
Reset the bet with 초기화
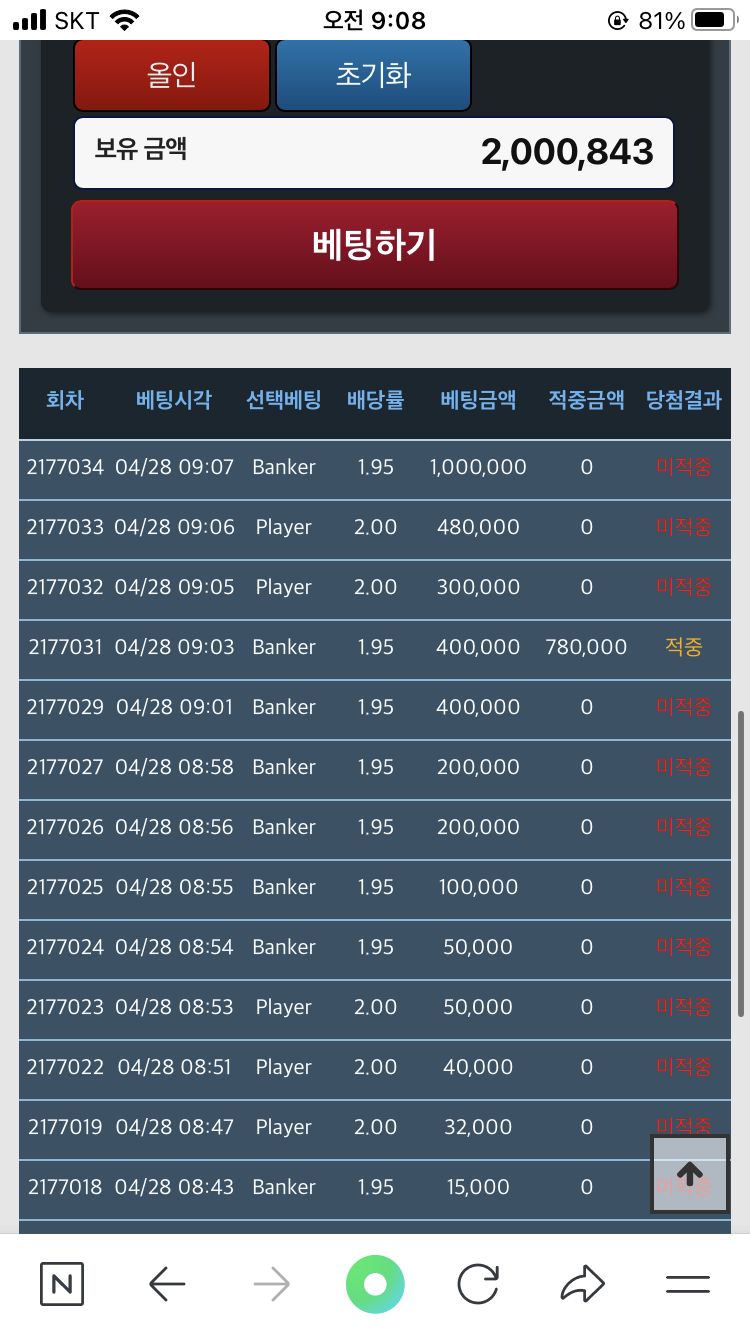click(x=373, y=75)
